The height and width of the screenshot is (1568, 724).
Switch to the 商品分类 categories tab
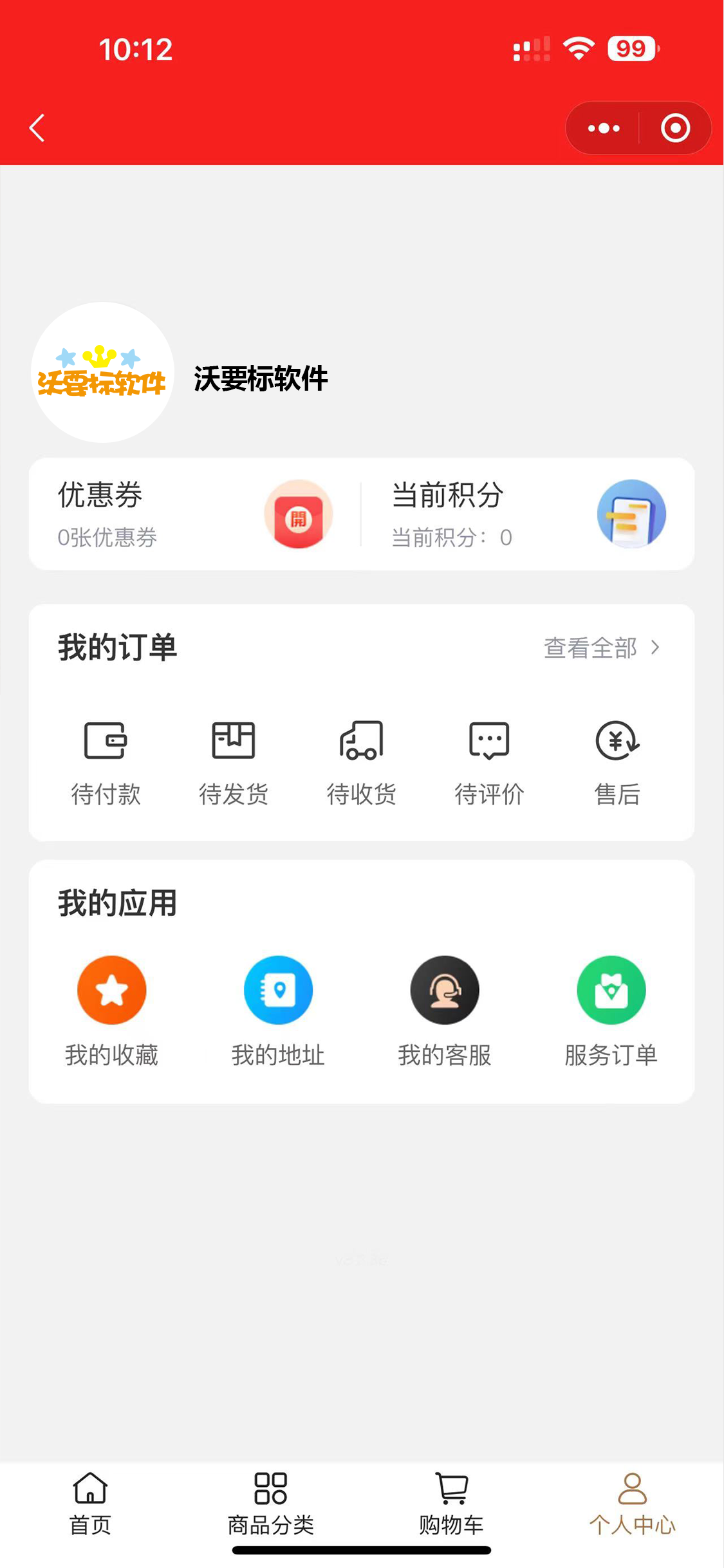pos(271,1504)
